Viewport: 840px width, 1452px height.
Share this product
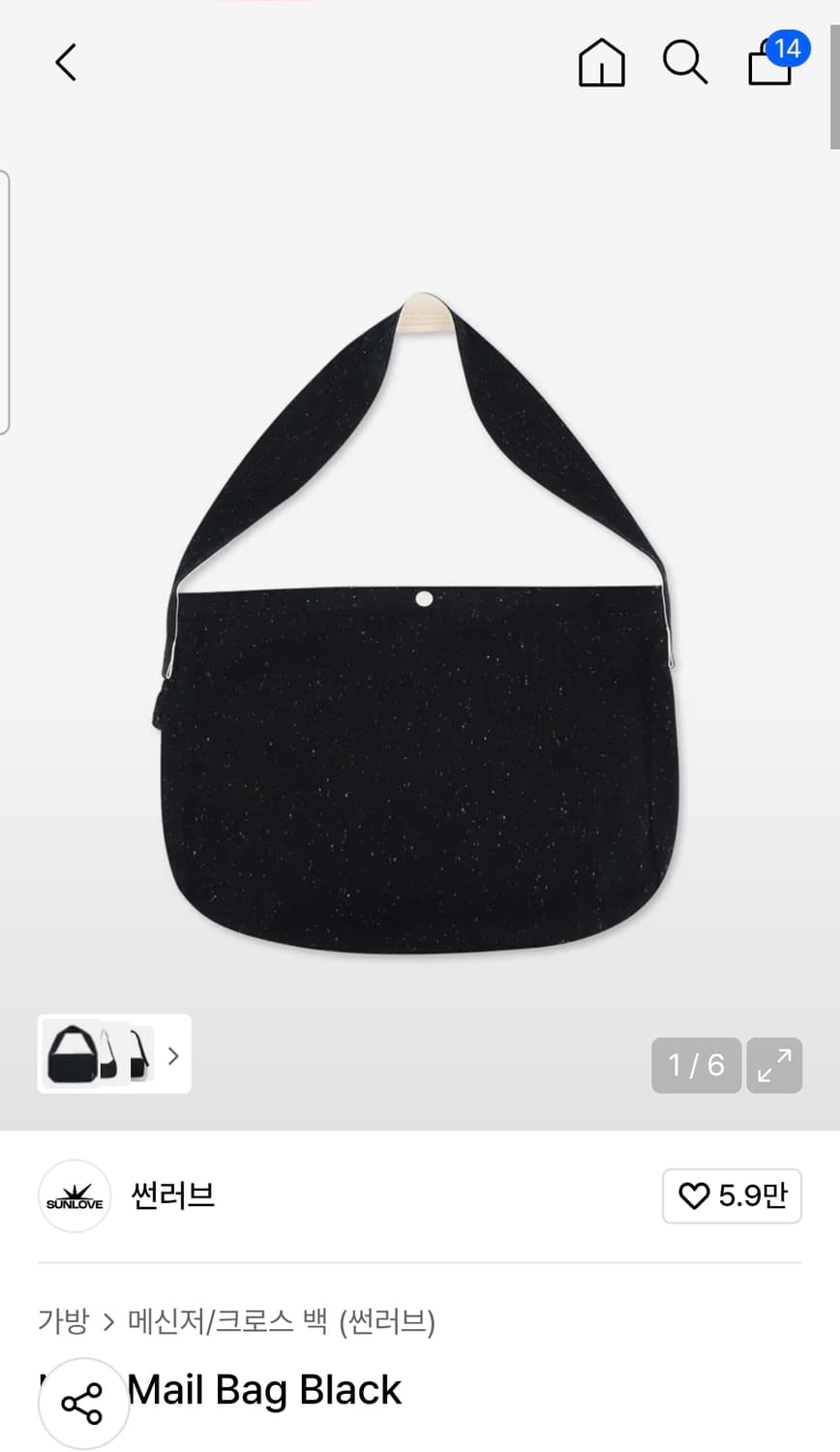pyautogui.click(x=83, y=1404)
